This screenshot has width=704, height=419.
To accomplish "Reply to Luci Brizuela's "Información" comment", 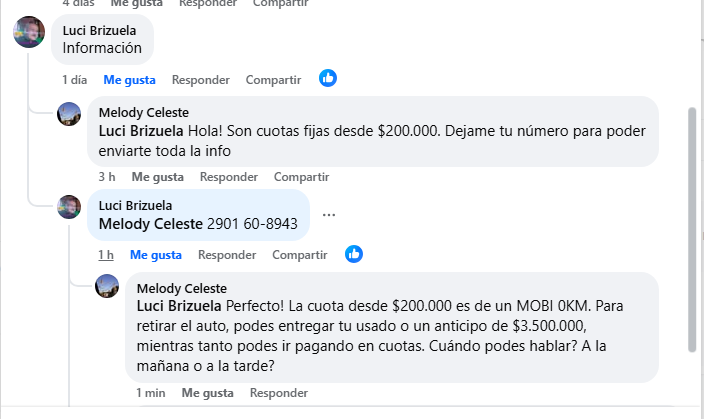I will pyautogui.click(x=201, y=79).
